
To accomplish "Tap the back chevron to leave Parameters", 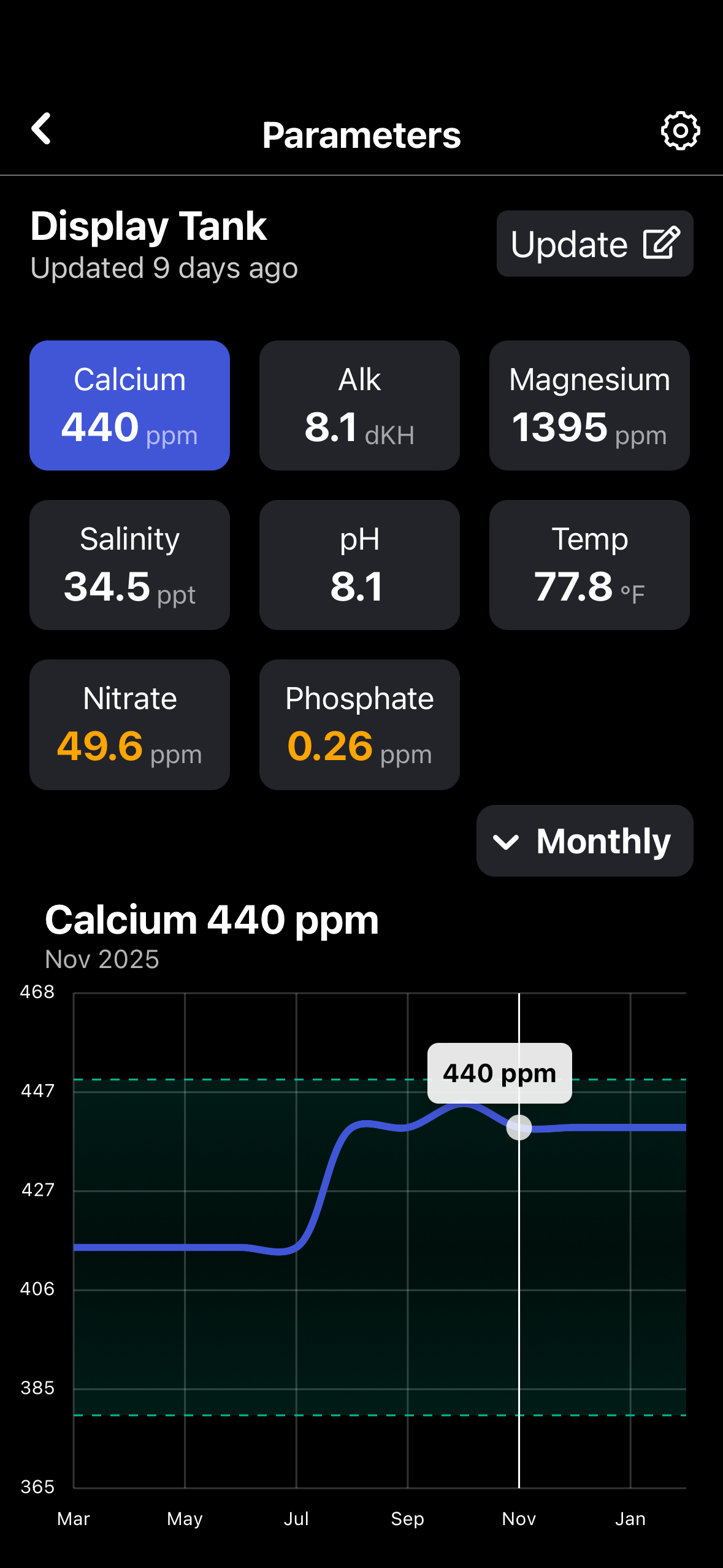I will pyautogui.click(x=40, y=129).
